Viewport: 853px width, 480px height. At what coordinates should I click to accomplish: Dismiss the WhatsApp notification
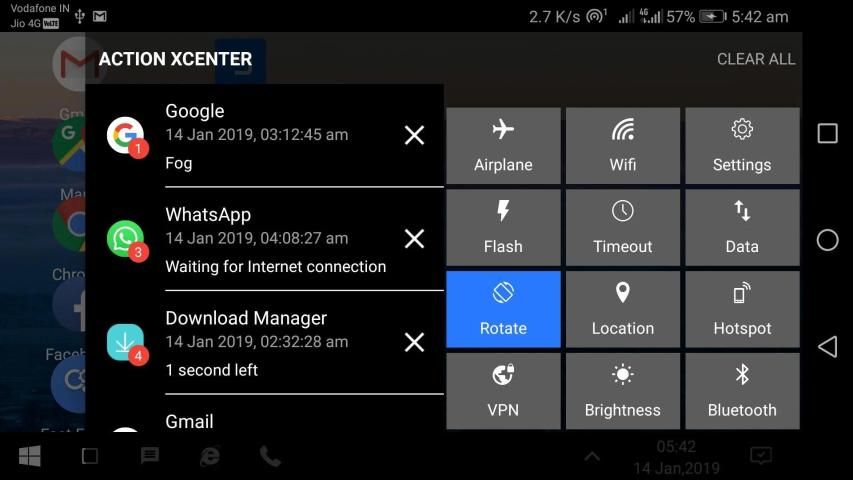[x=414, y=238]
